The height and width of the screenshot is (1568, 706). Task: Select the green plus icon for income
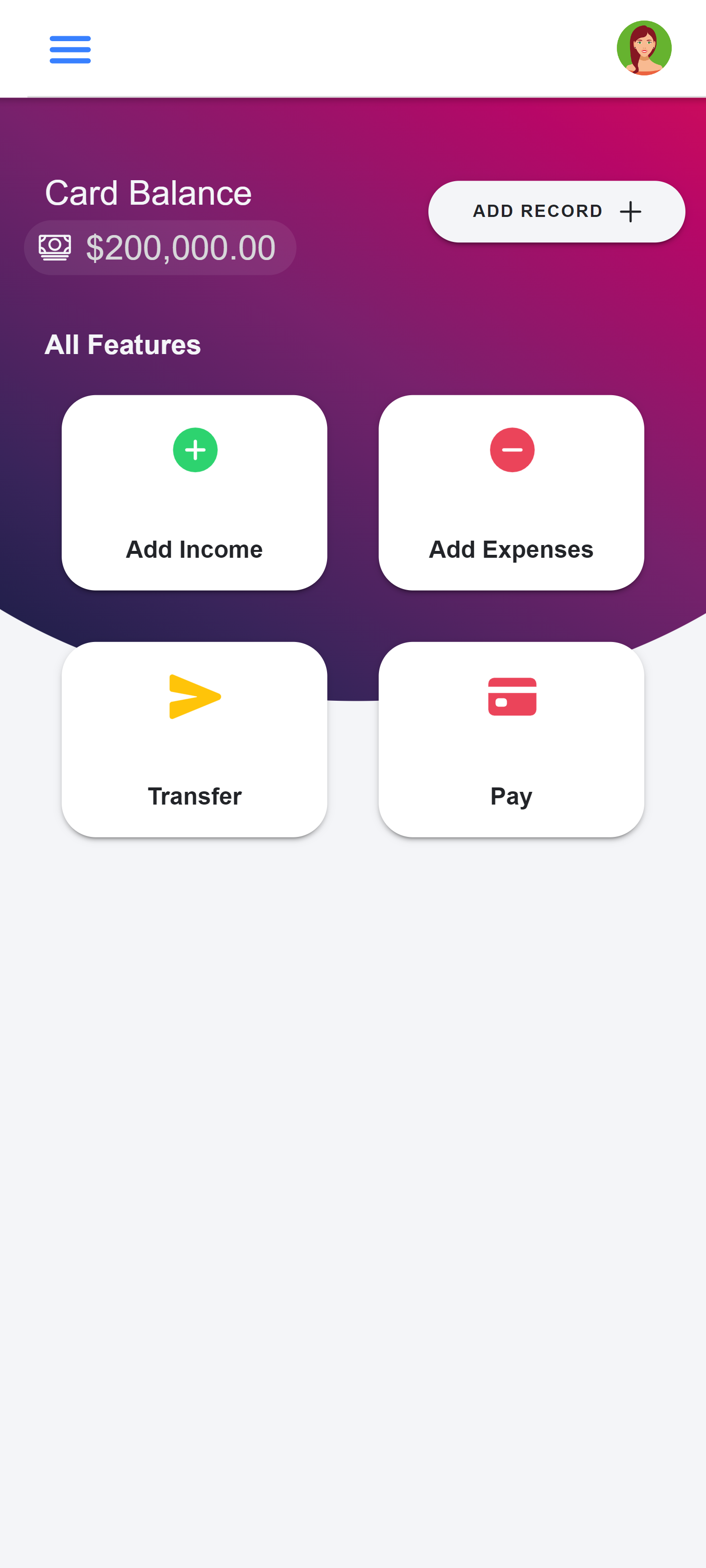(x=194, y=450)
